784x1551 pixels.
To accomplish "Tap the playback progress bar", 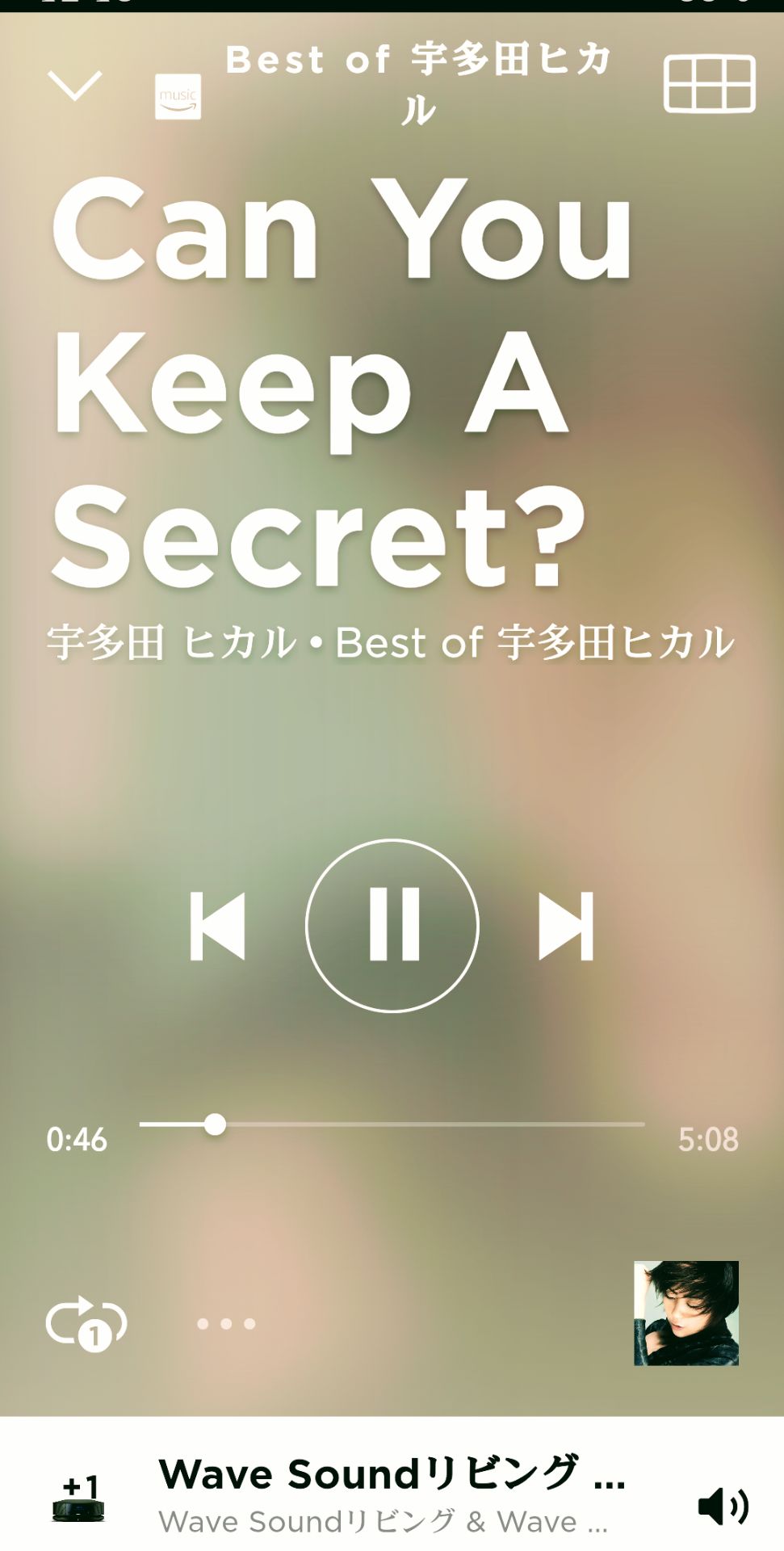I will point(392,1124).
